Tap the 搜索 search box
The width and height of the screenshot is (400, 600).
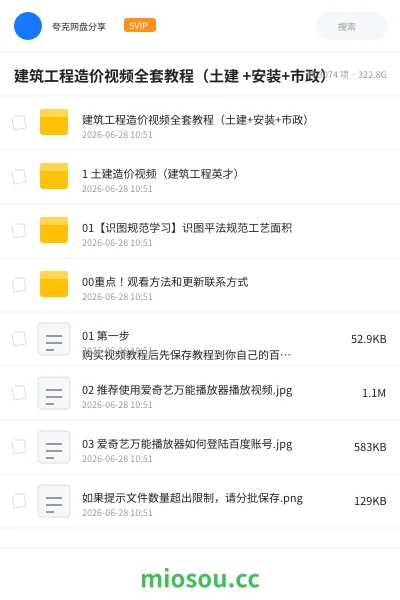click(351, 26)
